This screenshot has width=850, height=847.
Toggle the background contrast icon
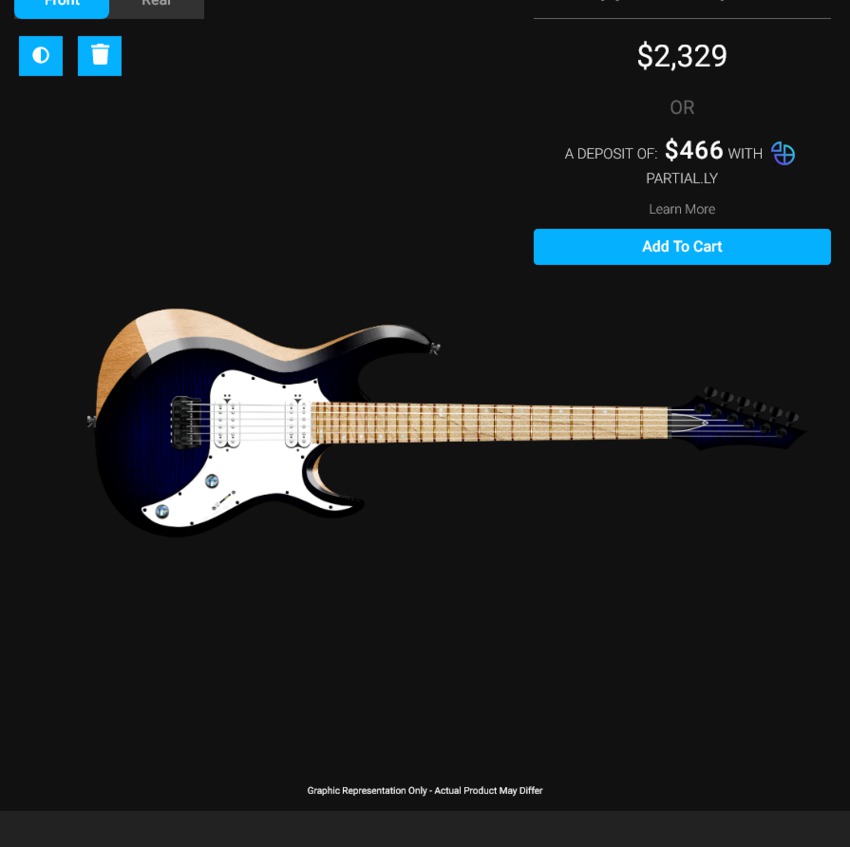point(41,56)
